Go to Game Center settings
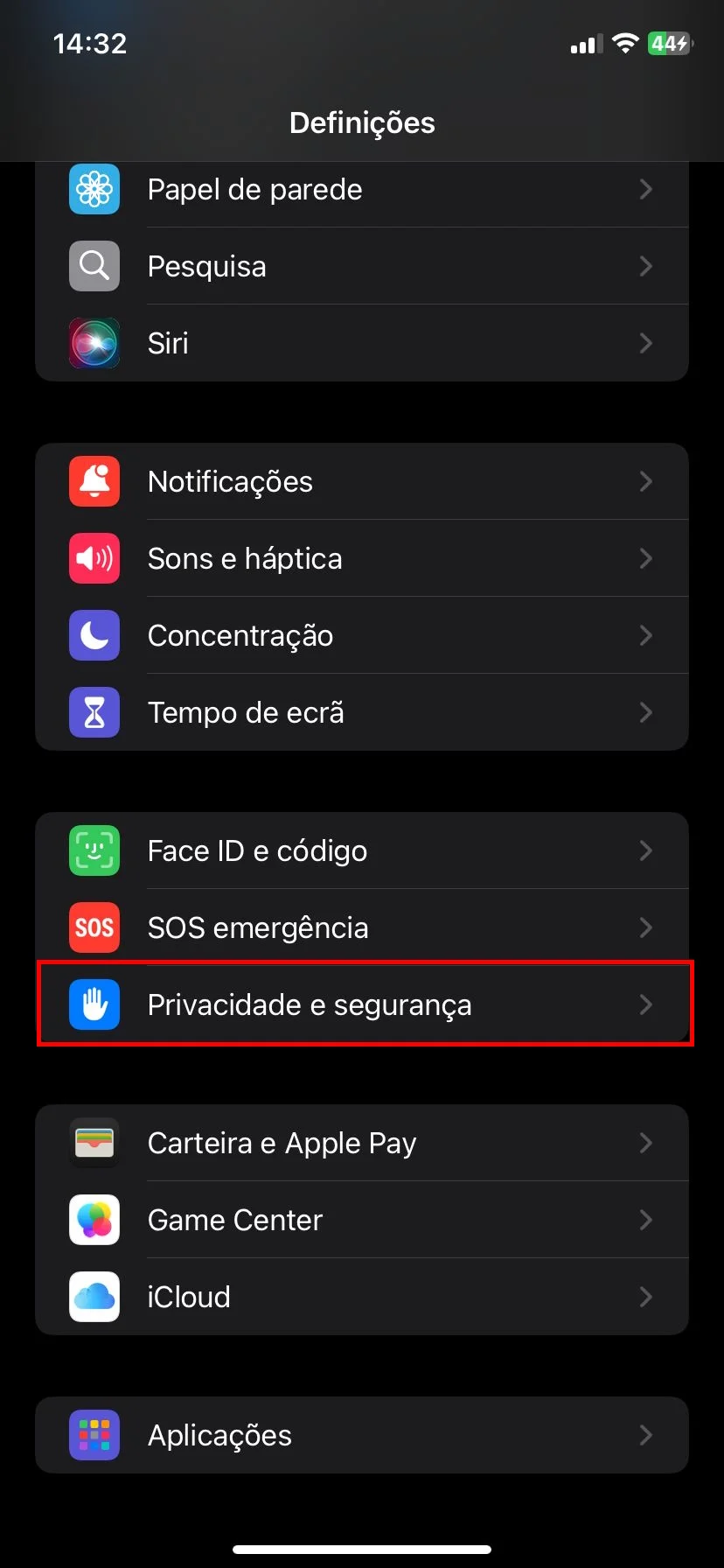The width and height of the screenshot is (724, 1568). coord(362,1220)
